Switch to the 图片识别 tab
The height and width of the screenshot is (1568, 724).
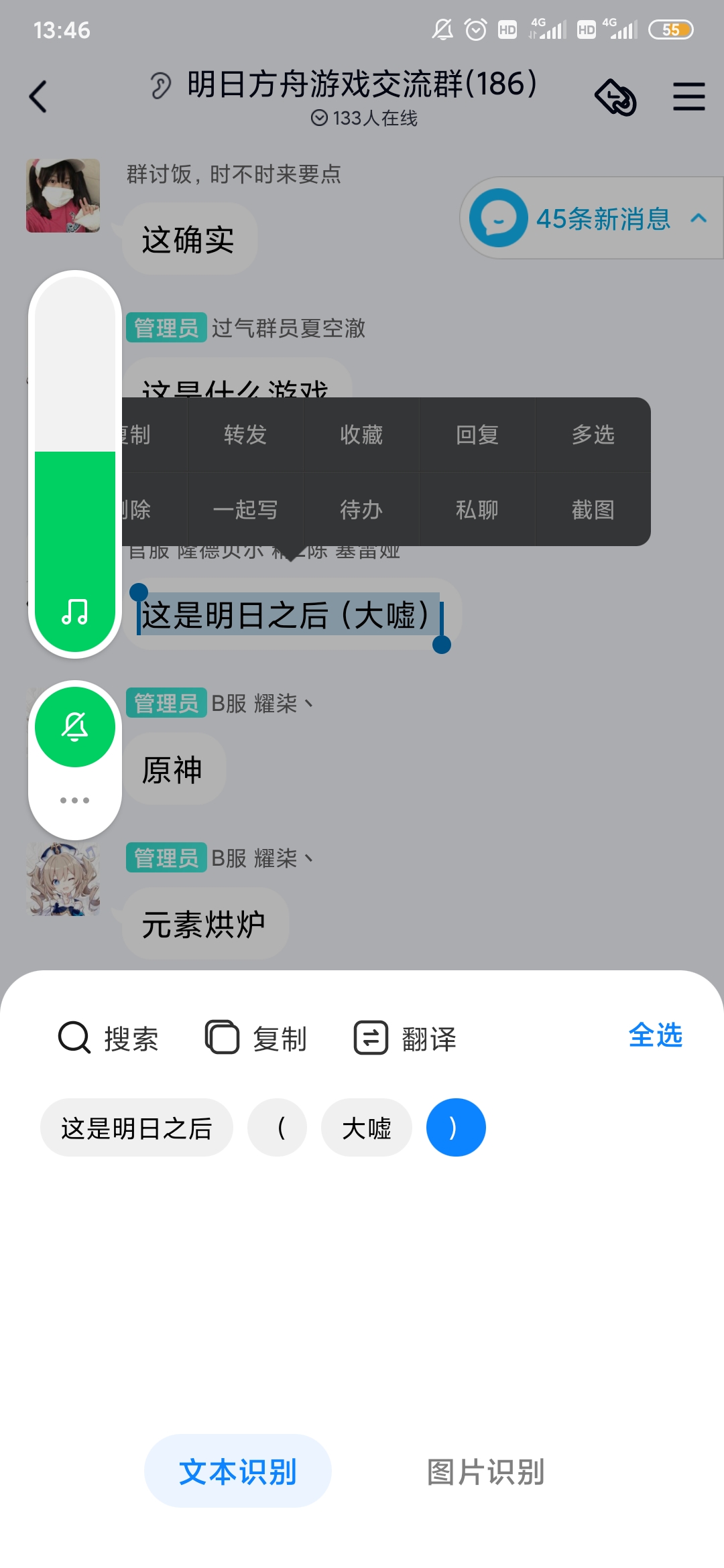[x=485, y=1472]
